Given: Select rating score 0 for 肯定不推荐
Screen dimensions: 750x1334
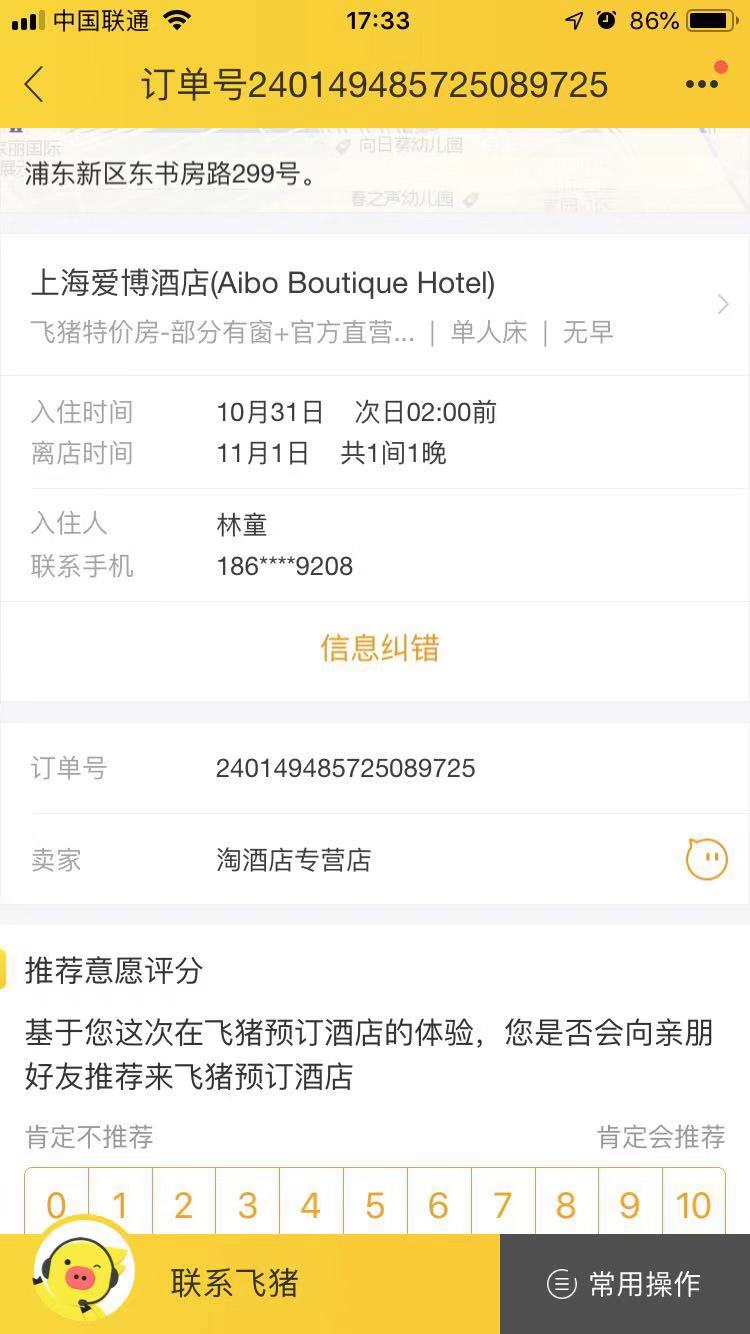Looking at the screenshot, I should point(57,1206).
